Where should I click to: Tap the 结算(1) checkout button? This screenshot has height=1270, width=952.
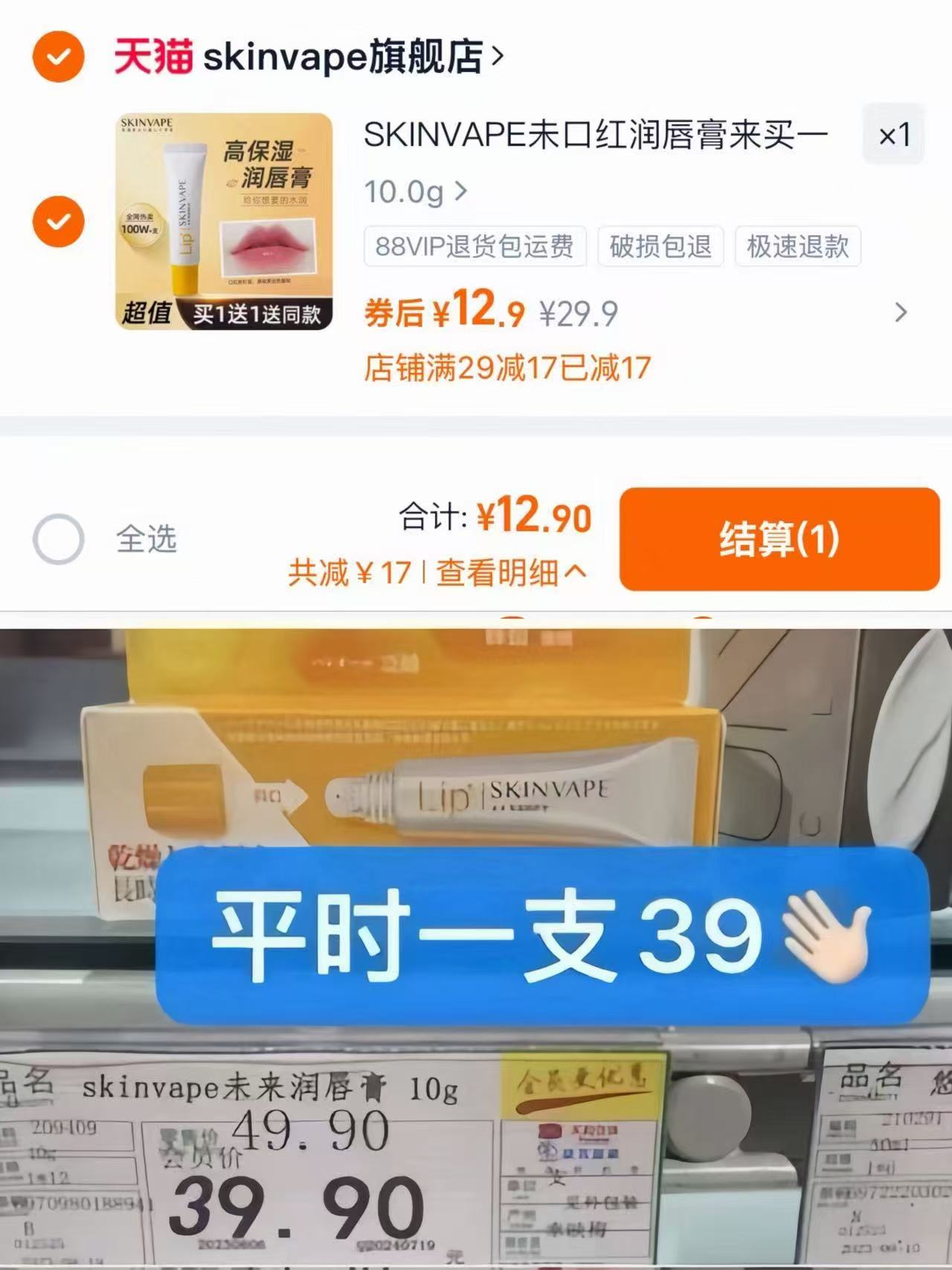coord(779,541)
